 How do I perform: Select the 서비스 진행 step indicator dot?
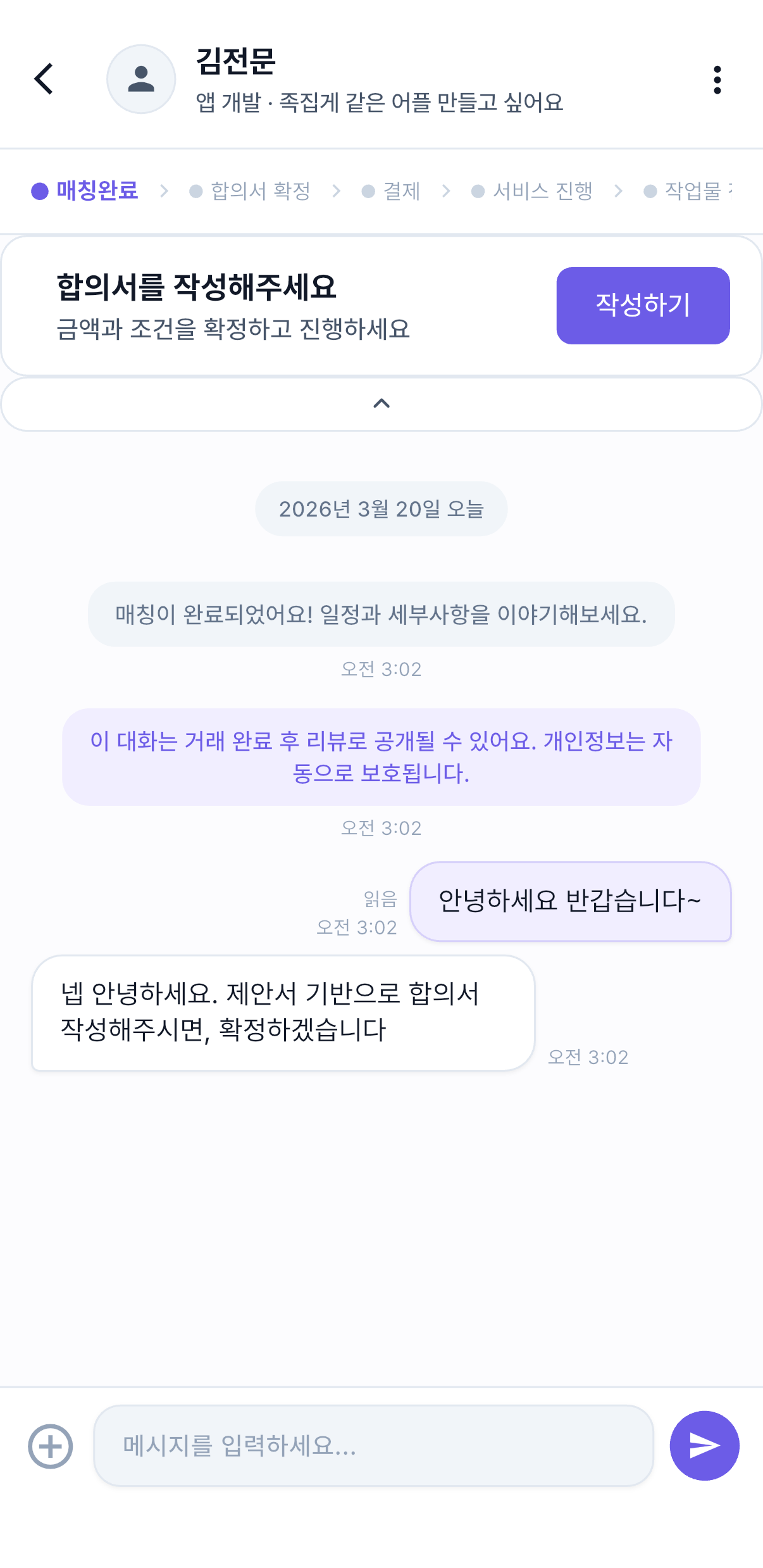pos(478,190)
